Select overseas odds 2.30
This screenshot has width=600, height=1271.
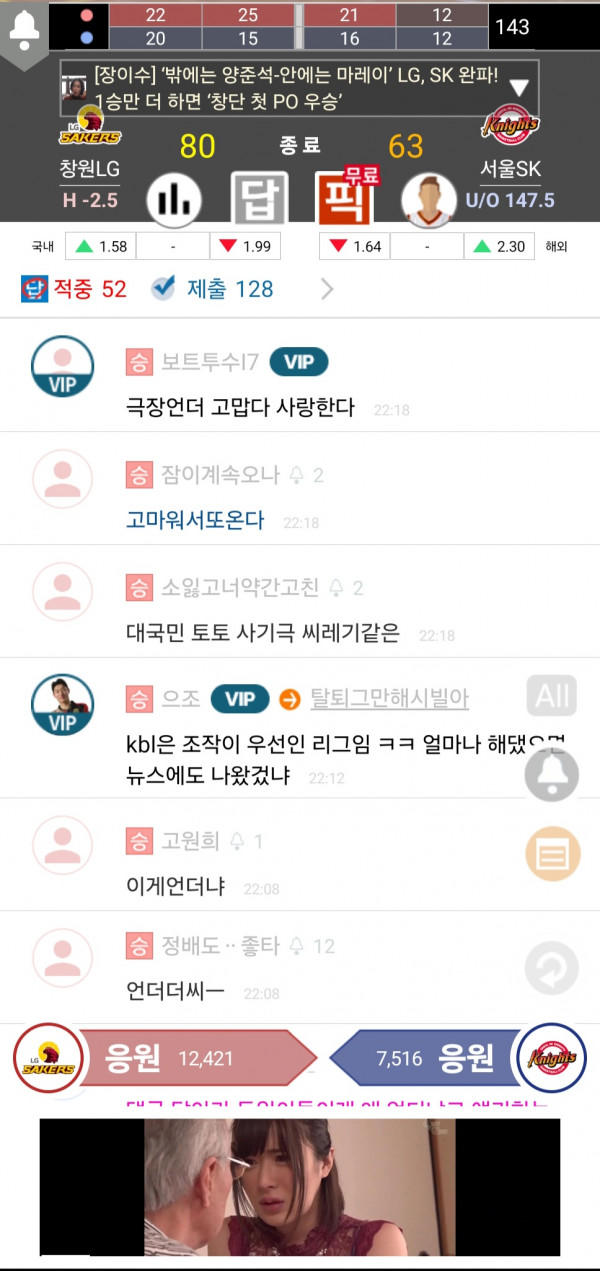(499, 246)
